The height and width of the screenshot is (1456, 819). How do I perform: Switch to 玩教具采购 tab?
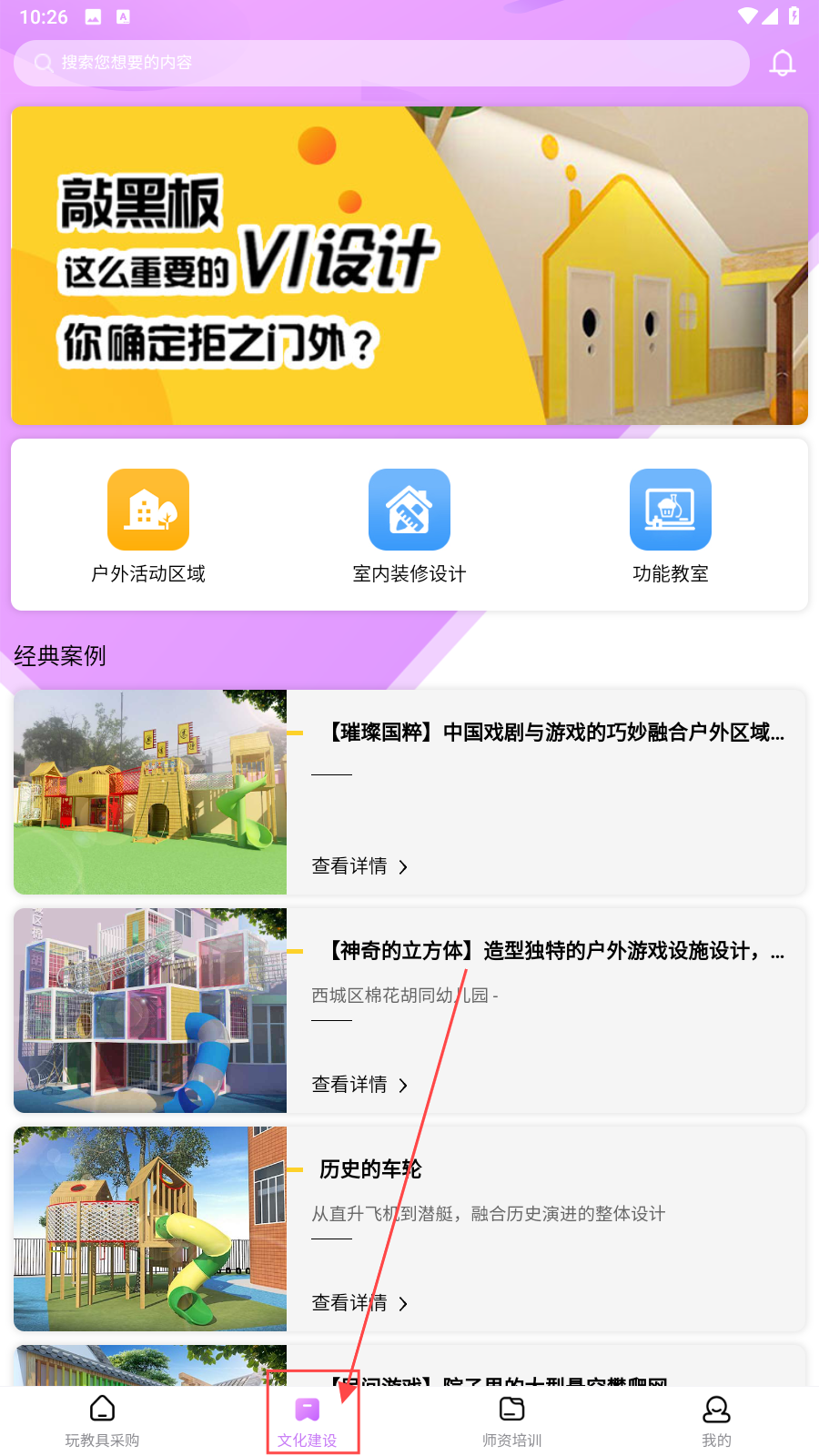102,1421
